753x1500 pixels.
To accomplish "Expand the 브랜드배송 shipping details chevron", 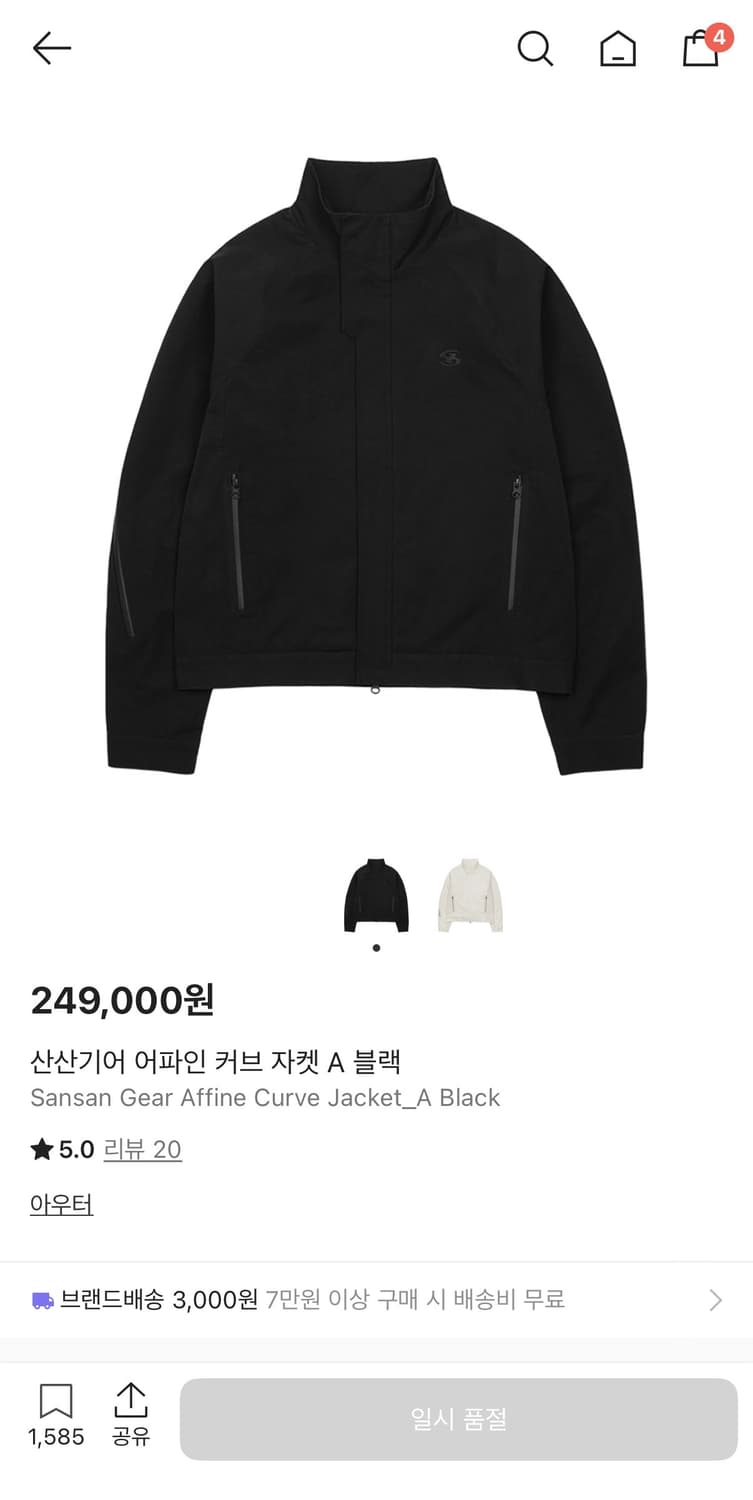I will 716,1299.
